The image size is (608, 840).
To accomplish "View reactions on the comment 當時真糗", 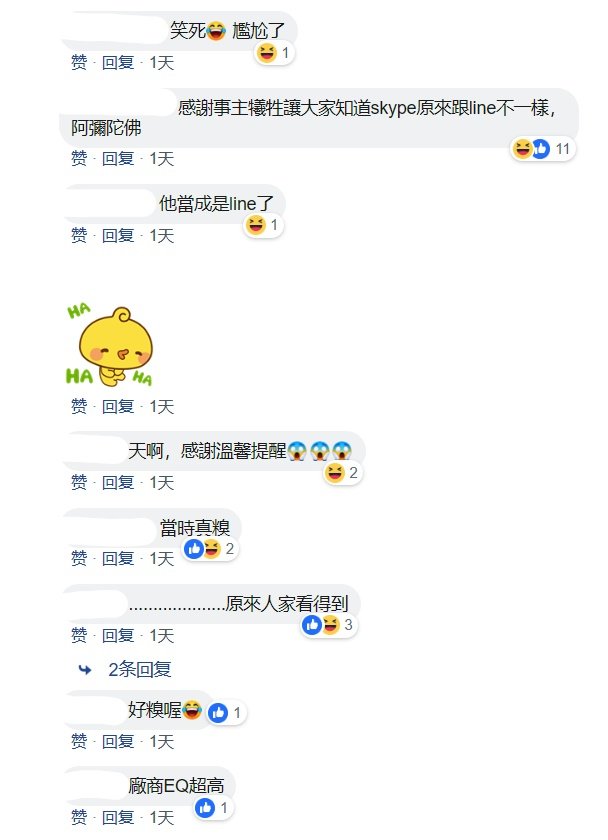I will point(217,549).
